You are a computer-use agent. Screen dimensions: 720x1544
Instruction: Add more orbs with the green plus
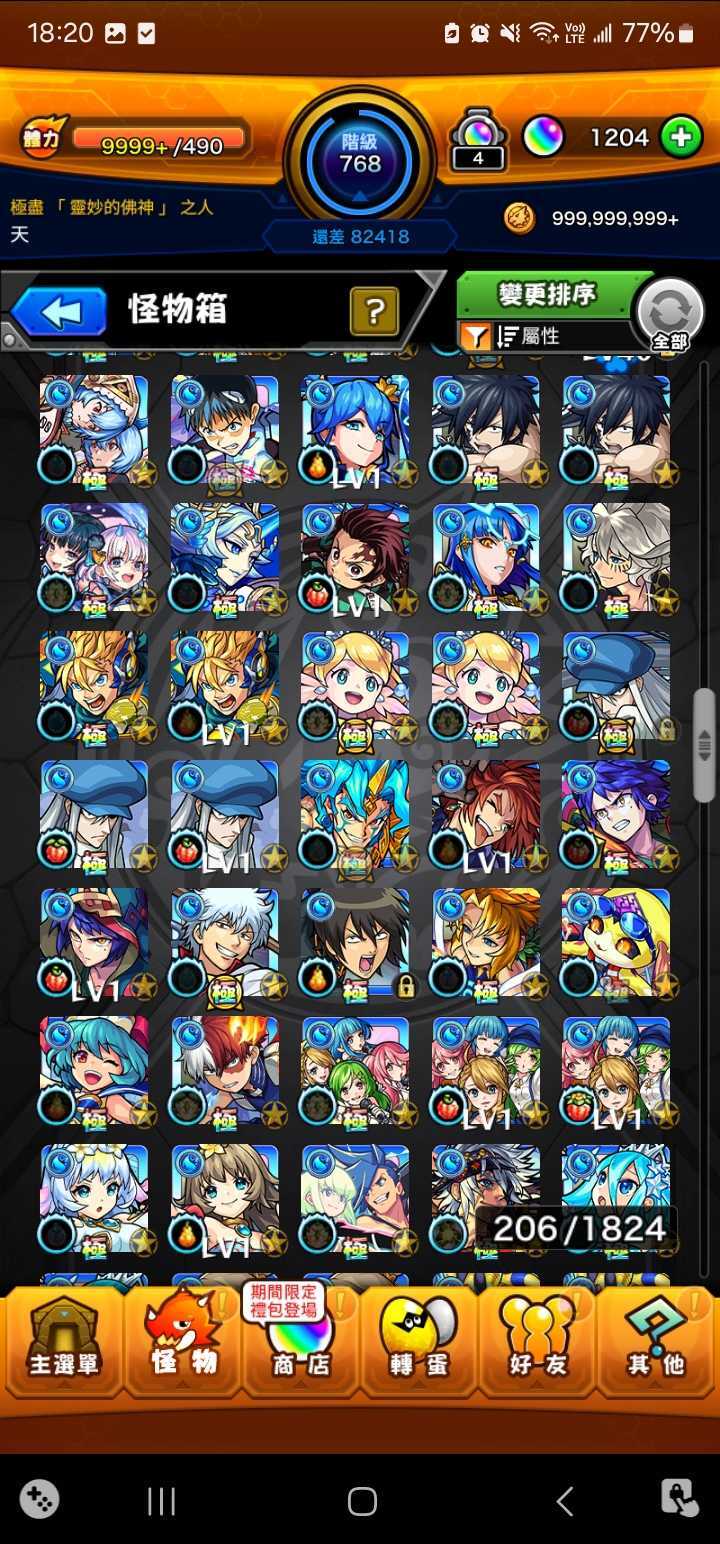click(681, 137)
